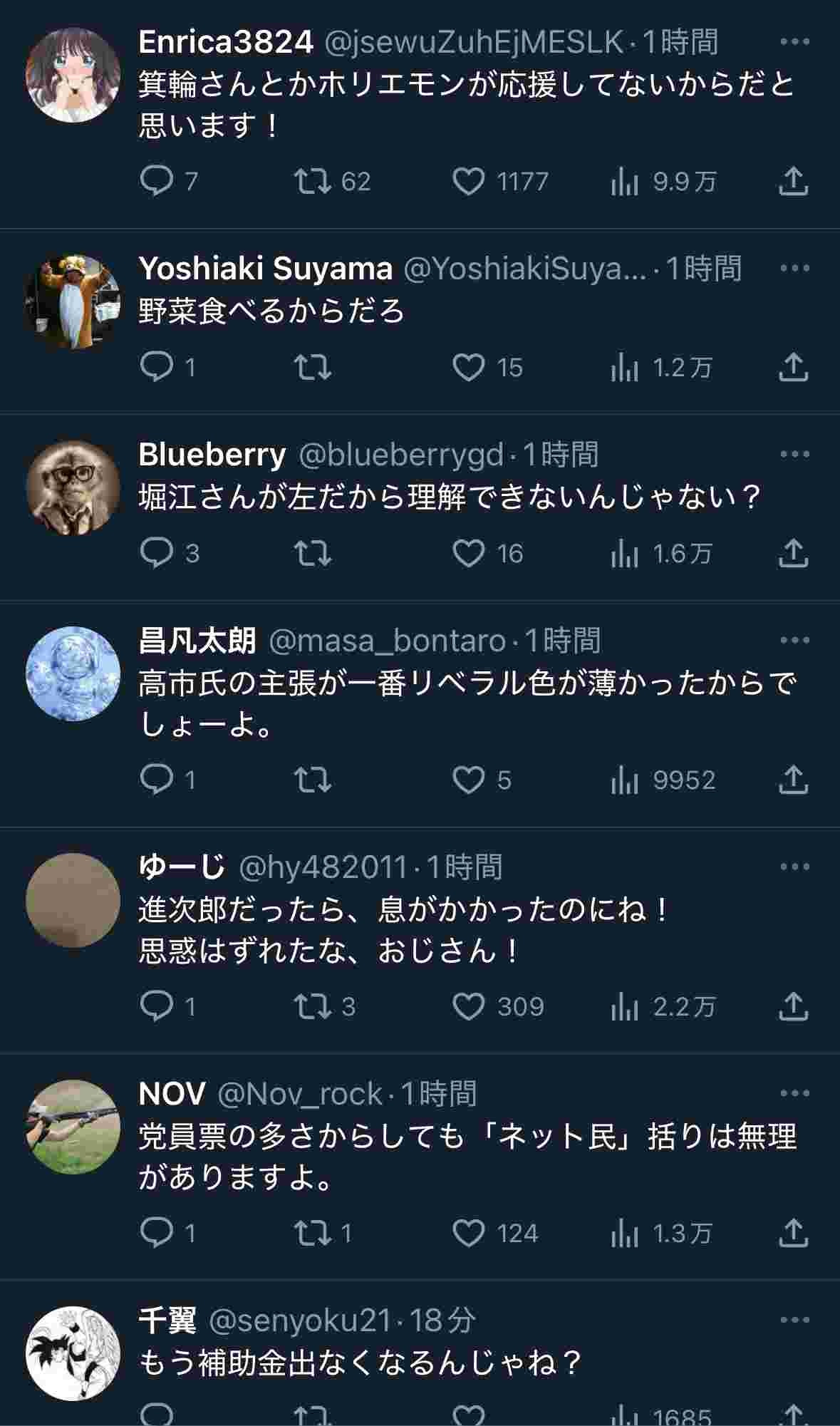Screen dimensions: 840x1426
Task: Repost Enrica3824's reply
Action: click(313, 182)
